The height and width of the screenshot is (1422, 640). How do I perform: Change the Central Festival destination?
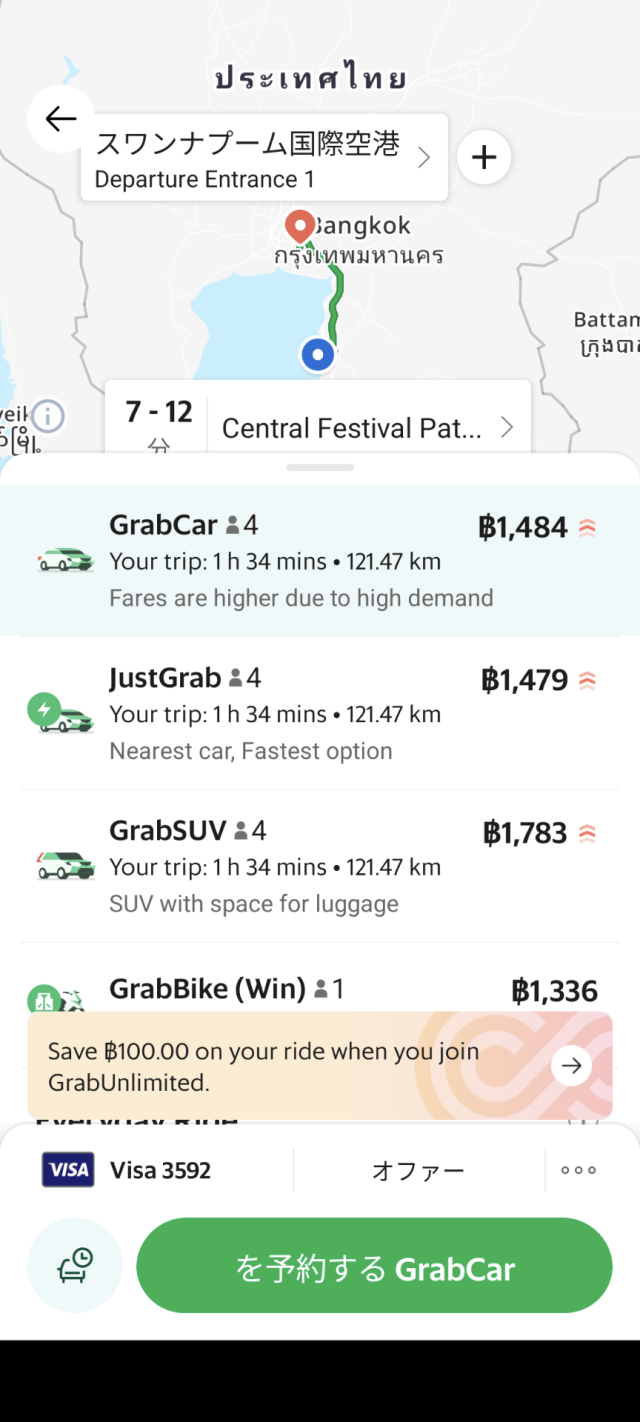click(367, 428)
